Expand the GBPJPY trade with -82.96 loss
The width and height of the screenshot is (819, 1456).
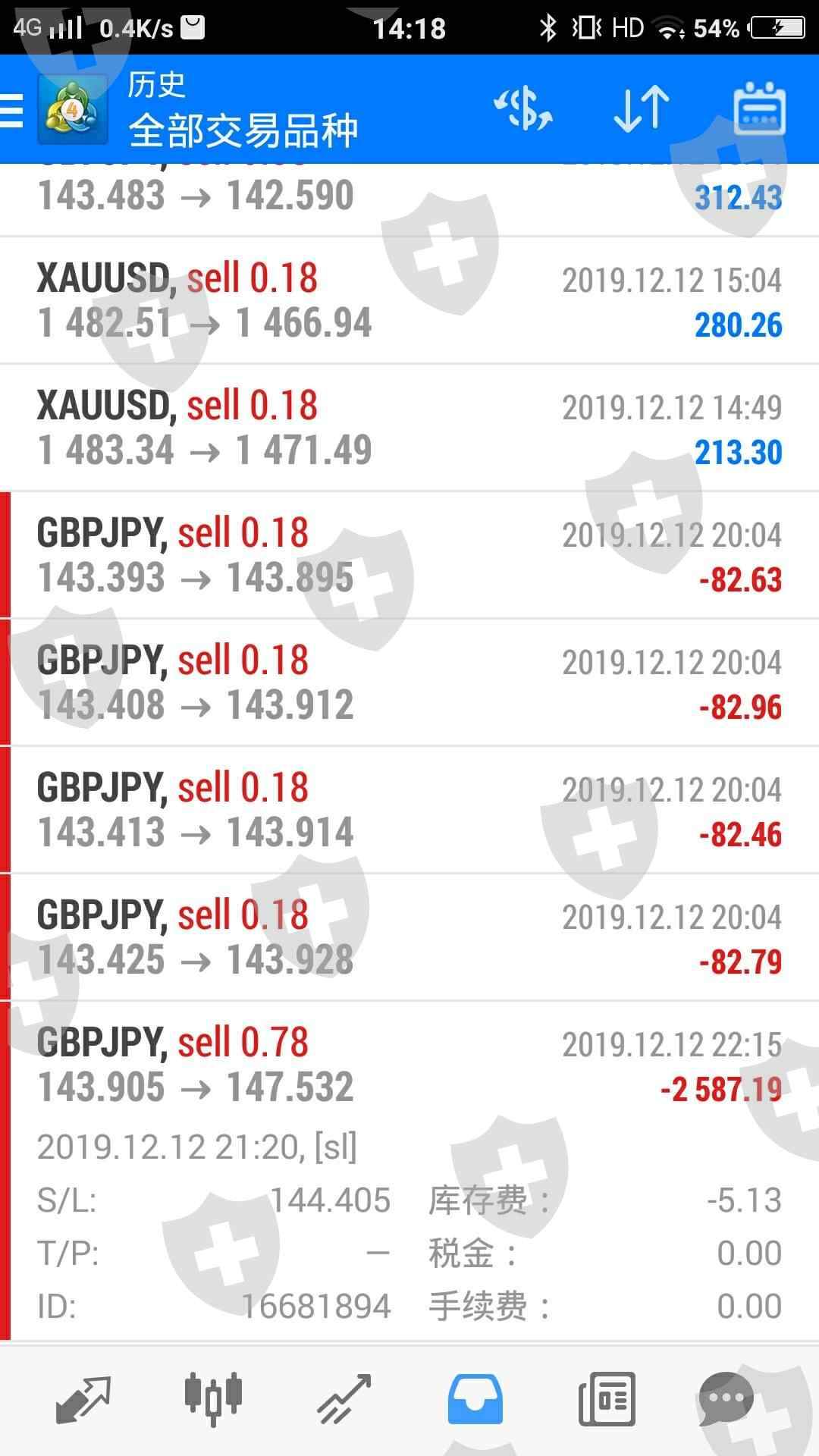409,683
